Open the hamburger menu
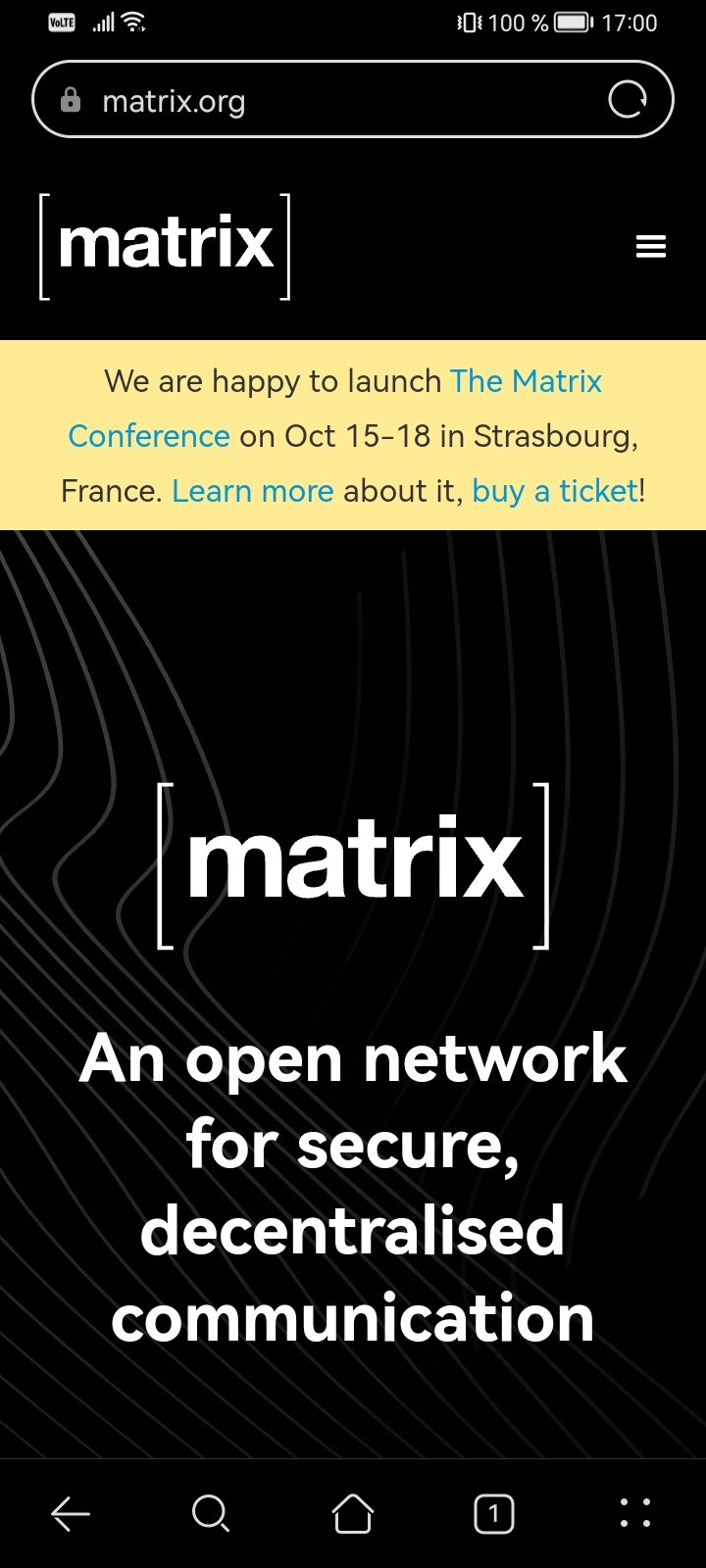 [x=651, y=246]
